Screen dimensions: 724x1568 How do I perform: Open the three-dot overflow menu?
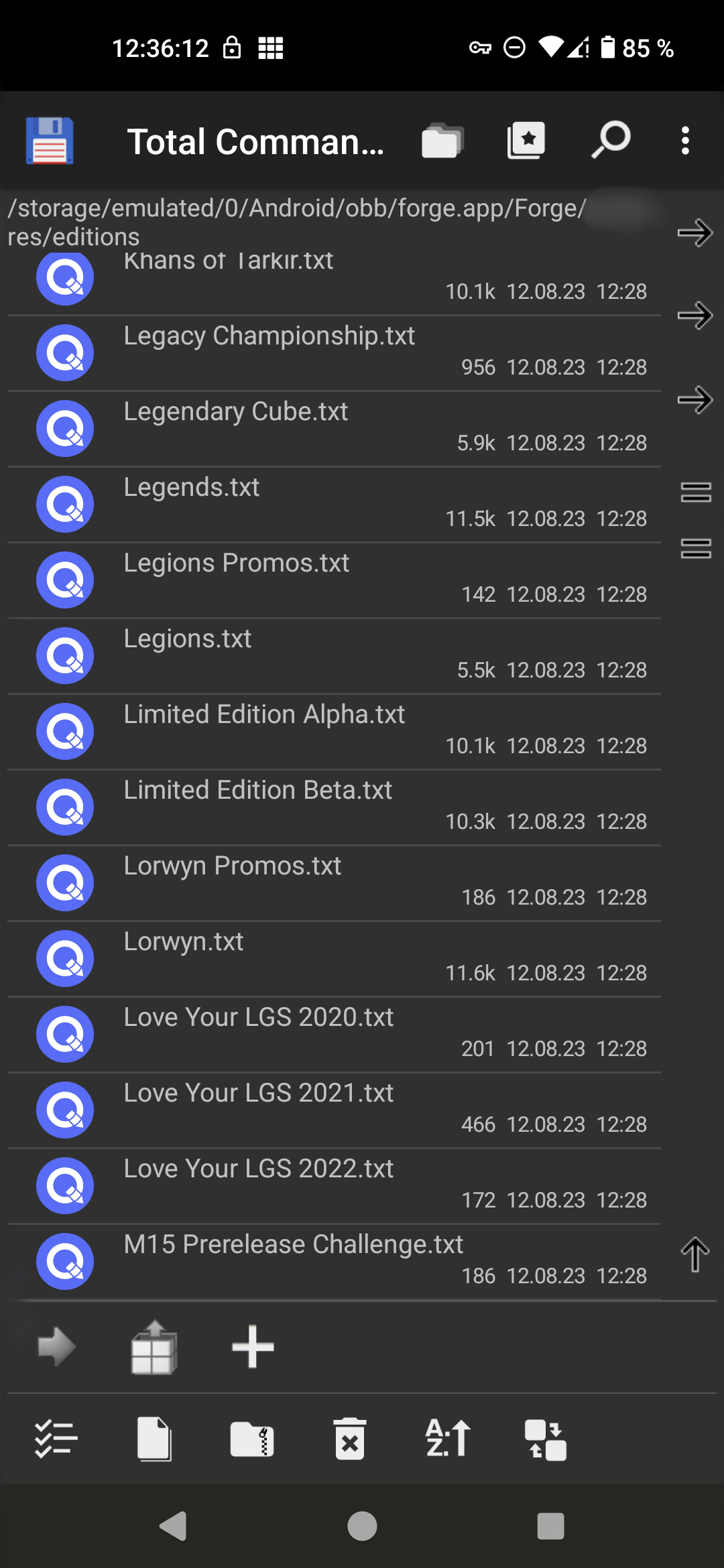pyautogui.click(x=685, y=141)
